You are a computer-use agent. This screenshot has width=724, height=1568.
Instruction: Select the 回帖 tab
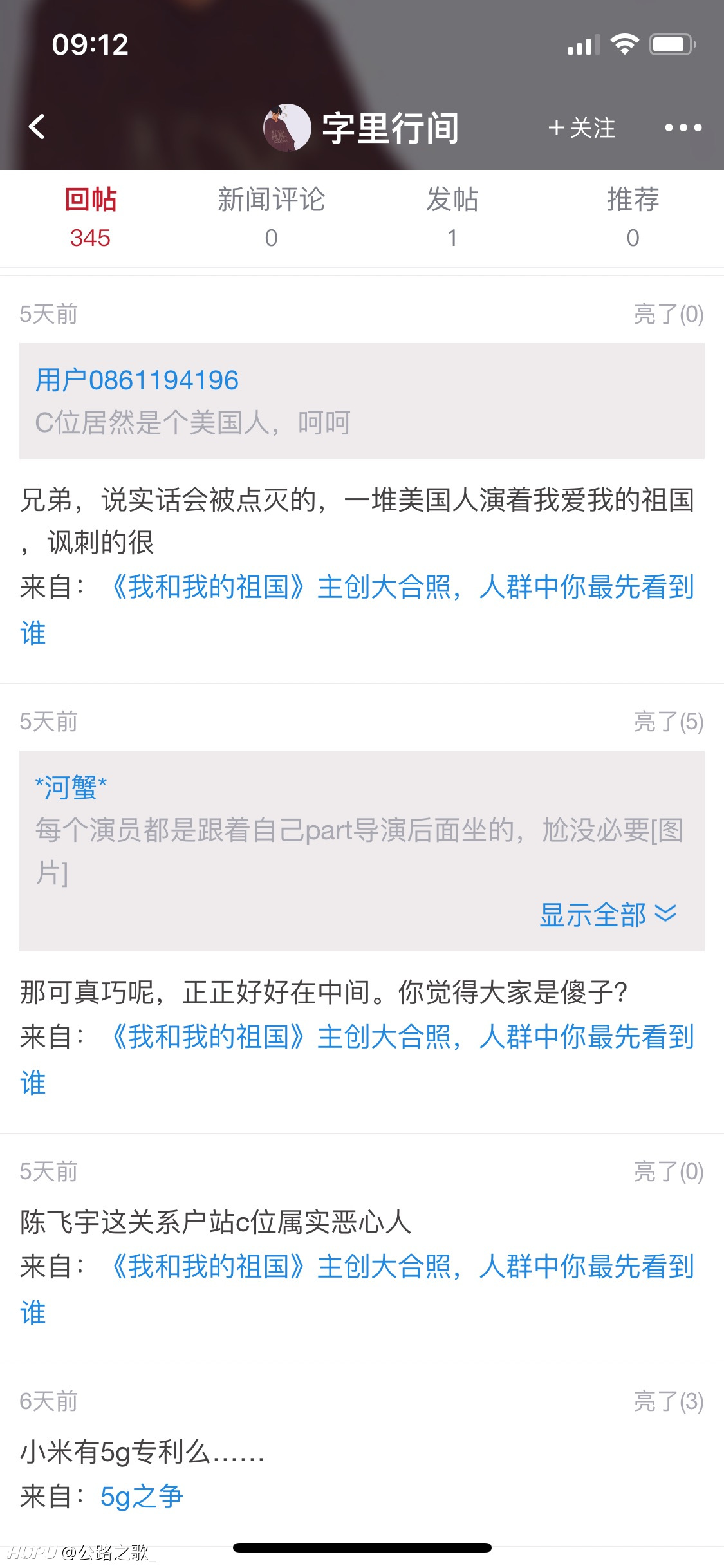90,218
